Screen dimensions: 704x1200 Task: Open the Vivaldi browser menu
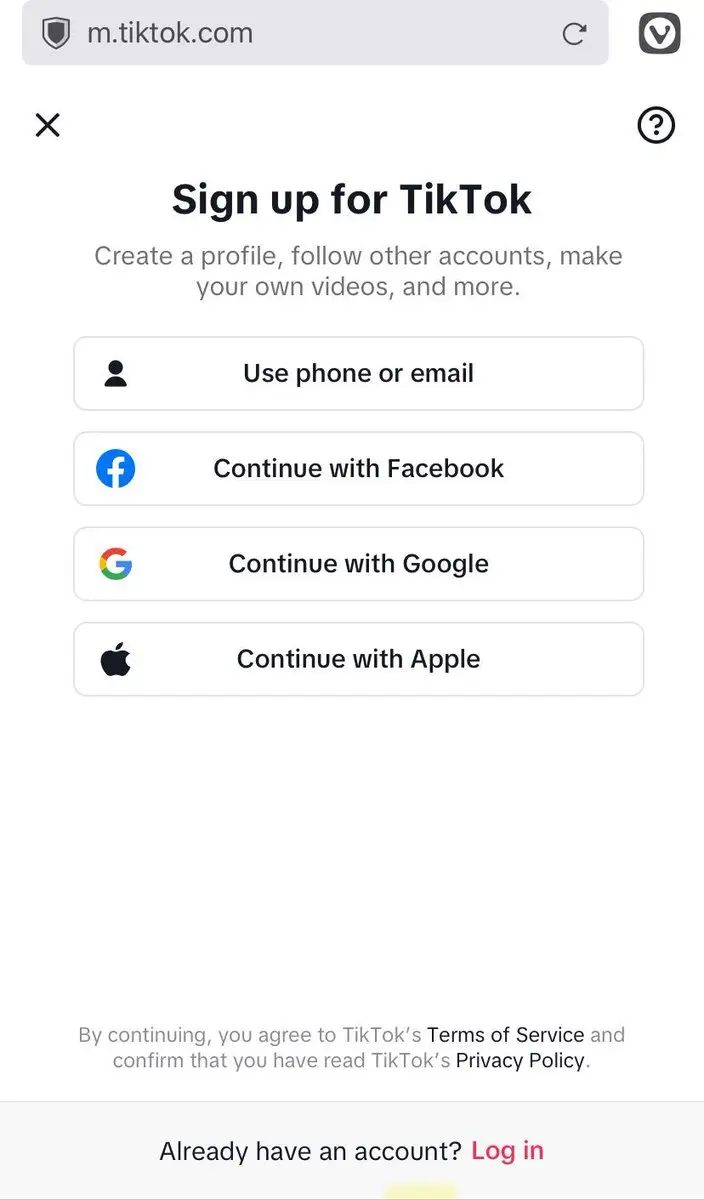pyautogui.click(x=660, y=34)
